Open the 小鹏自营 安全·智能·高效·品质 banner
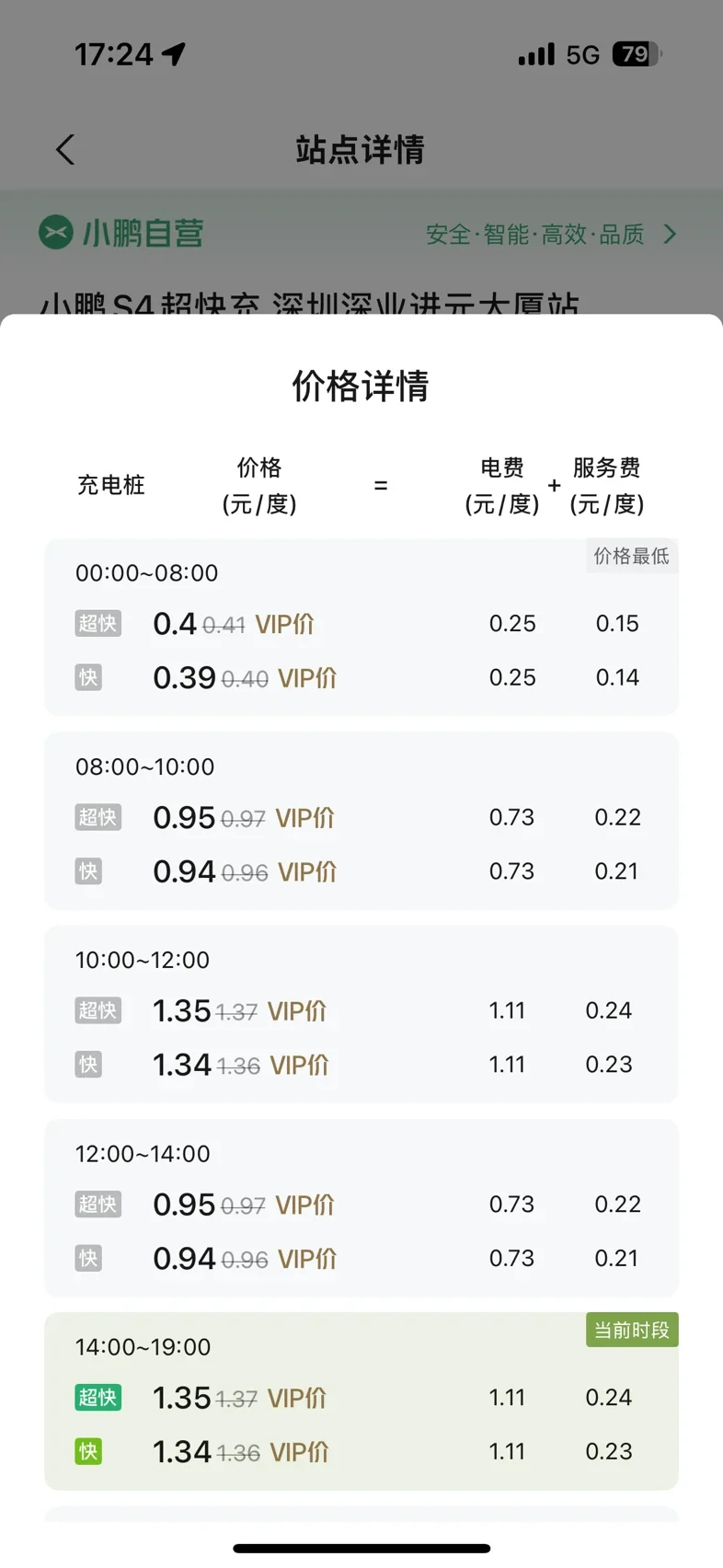723x1568 pixels. [x=361, y=234]
